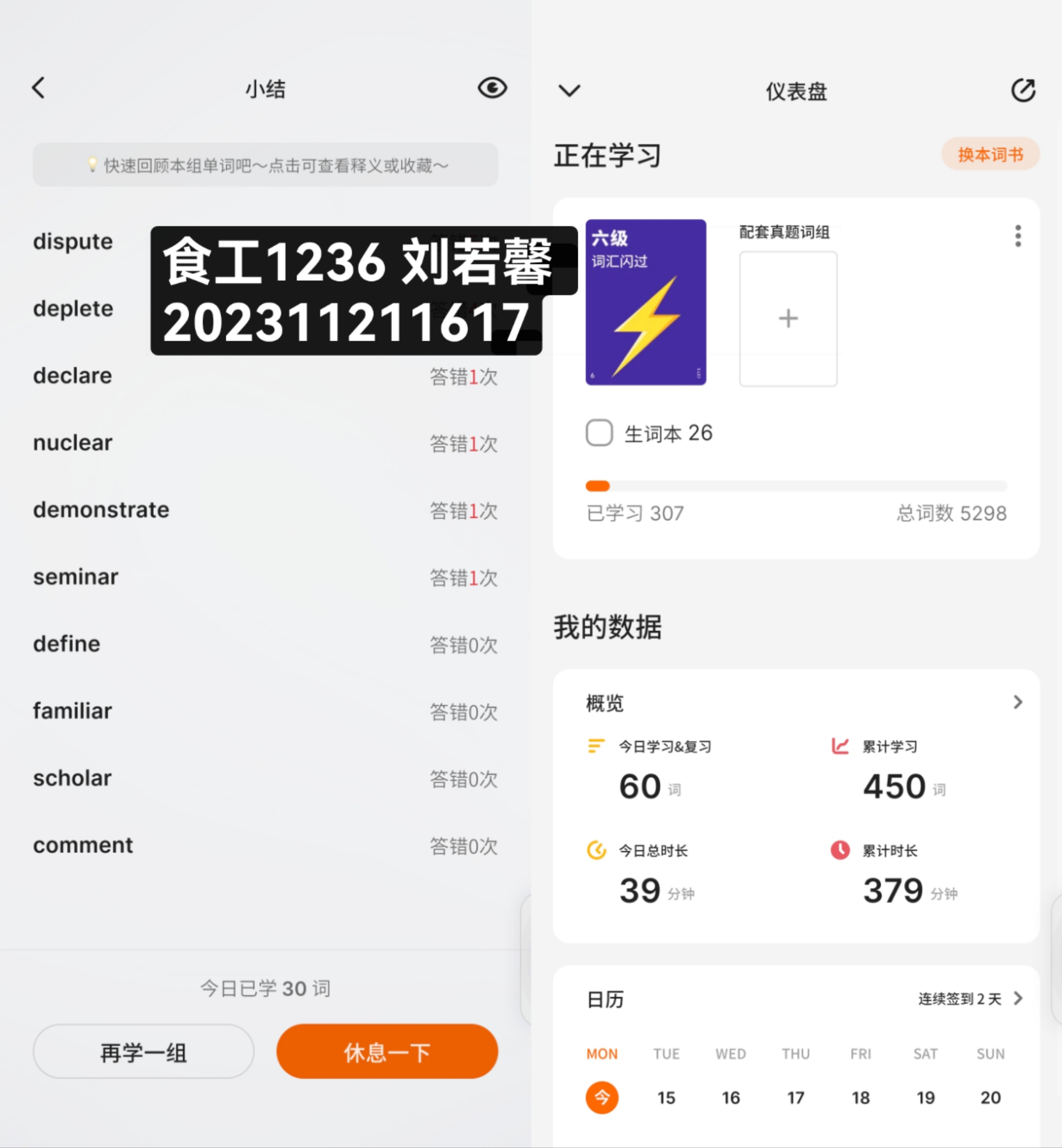Go back from the 小结 summary

click(38, 88)
